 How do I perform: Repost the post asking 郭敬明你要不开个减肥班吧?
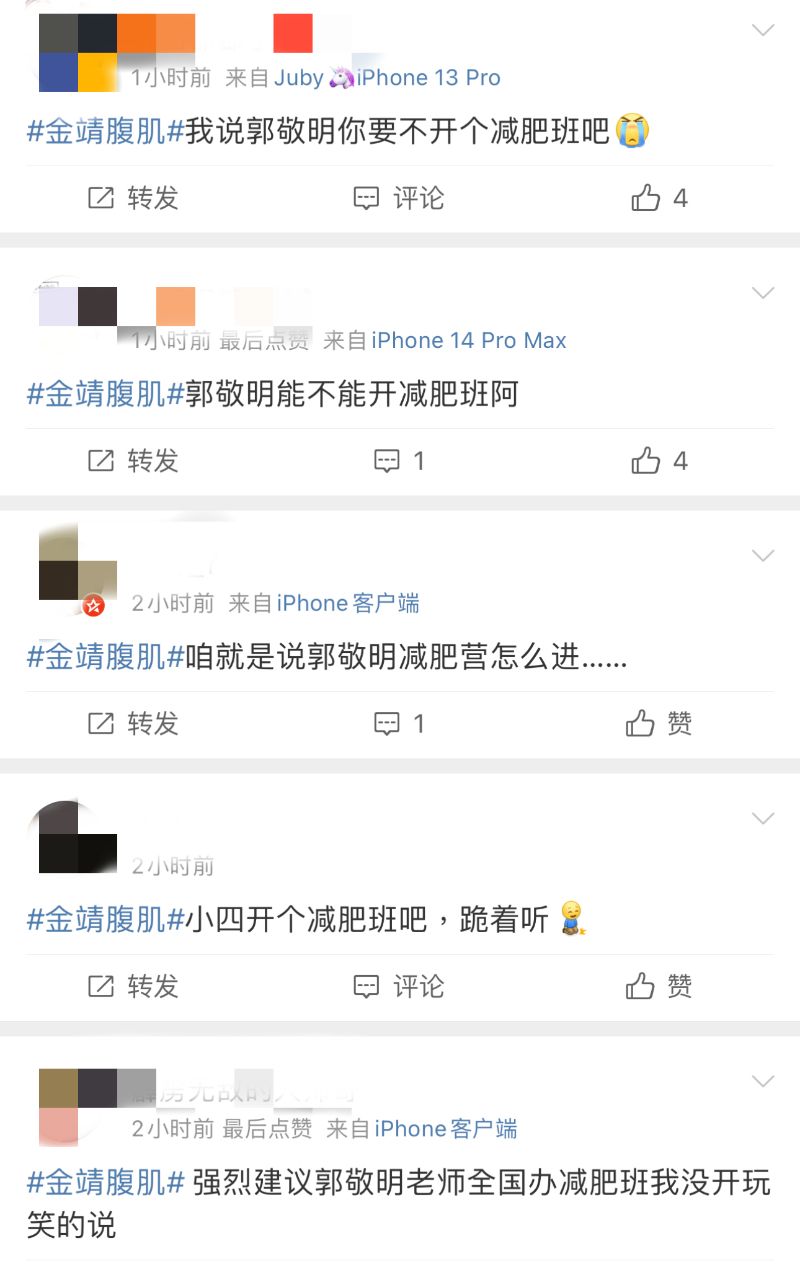[x=133, y=198]
